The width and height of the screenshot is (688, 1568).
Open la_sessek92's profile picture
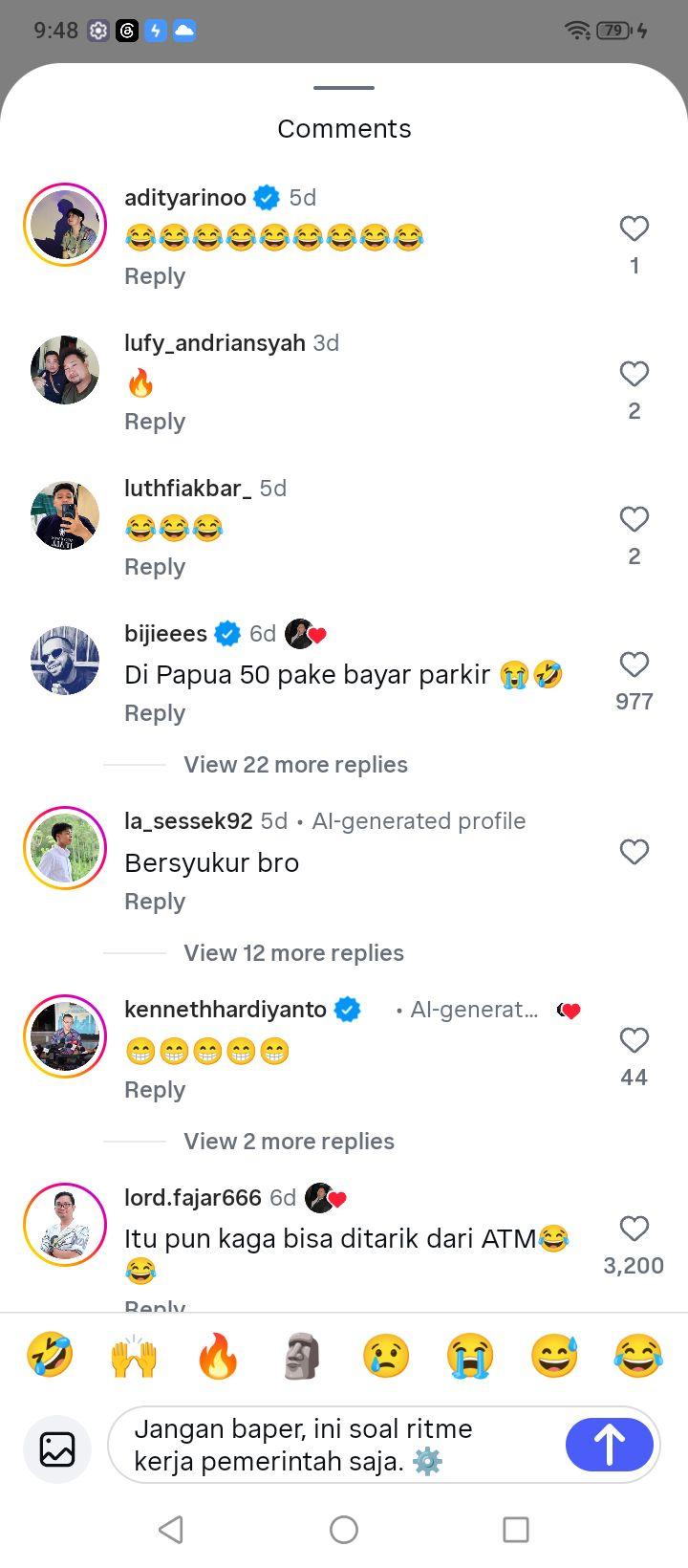coord(65,848)
